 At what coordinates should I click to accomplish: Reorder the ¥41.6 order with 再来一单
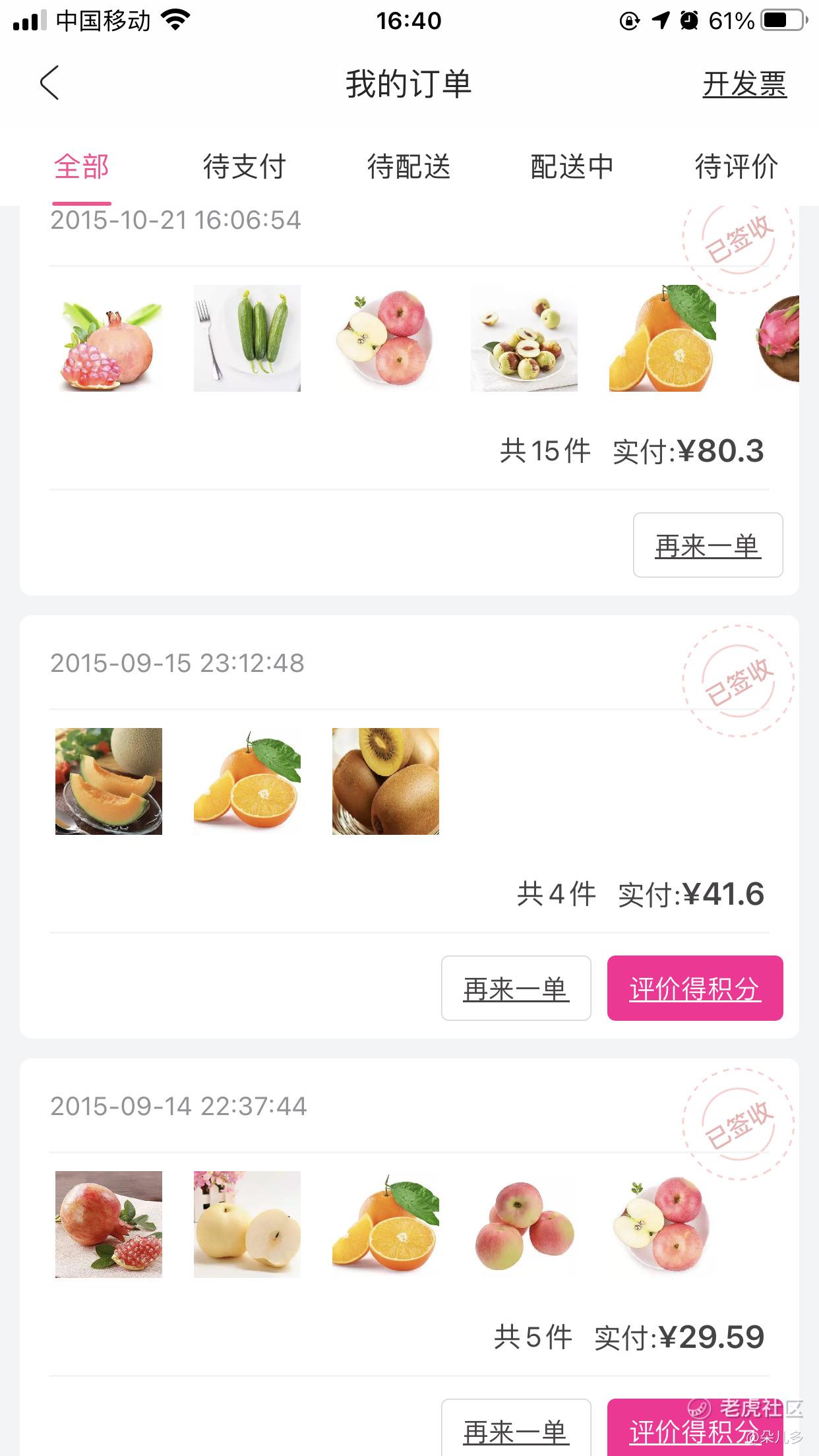516,988
